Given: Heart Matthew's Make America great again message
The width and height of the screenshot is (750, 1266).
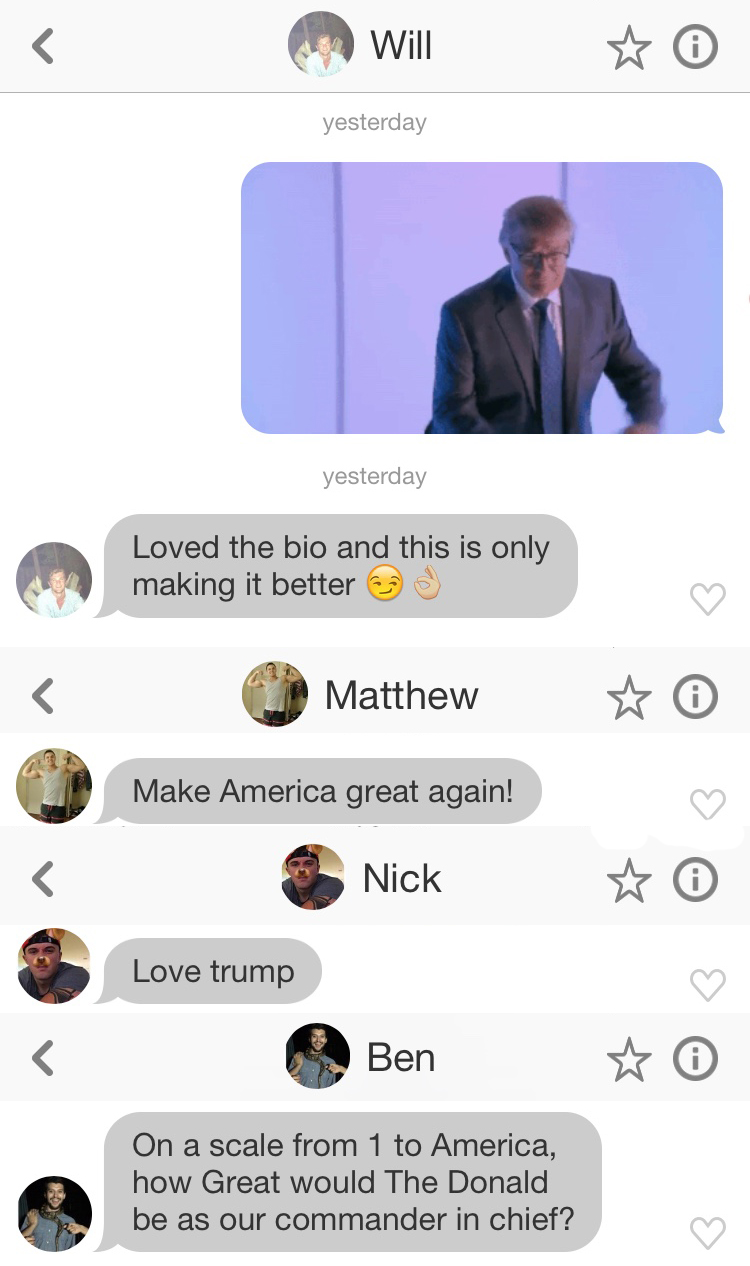Looking at the screenshot, I should pyautogui.click(x=708, y=804).
